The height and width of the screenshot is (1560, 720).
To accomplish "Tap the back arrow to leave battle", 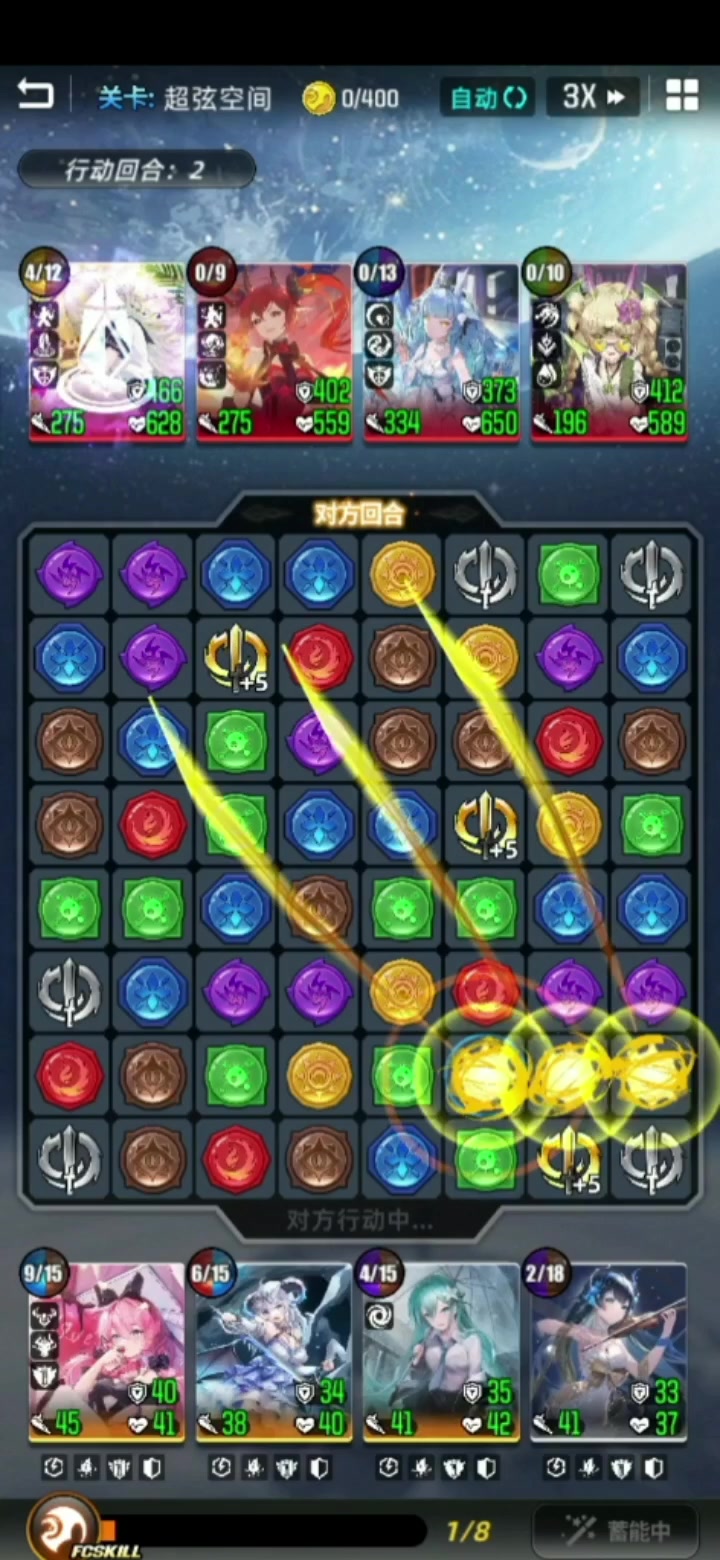I will (x=36, y=96).
